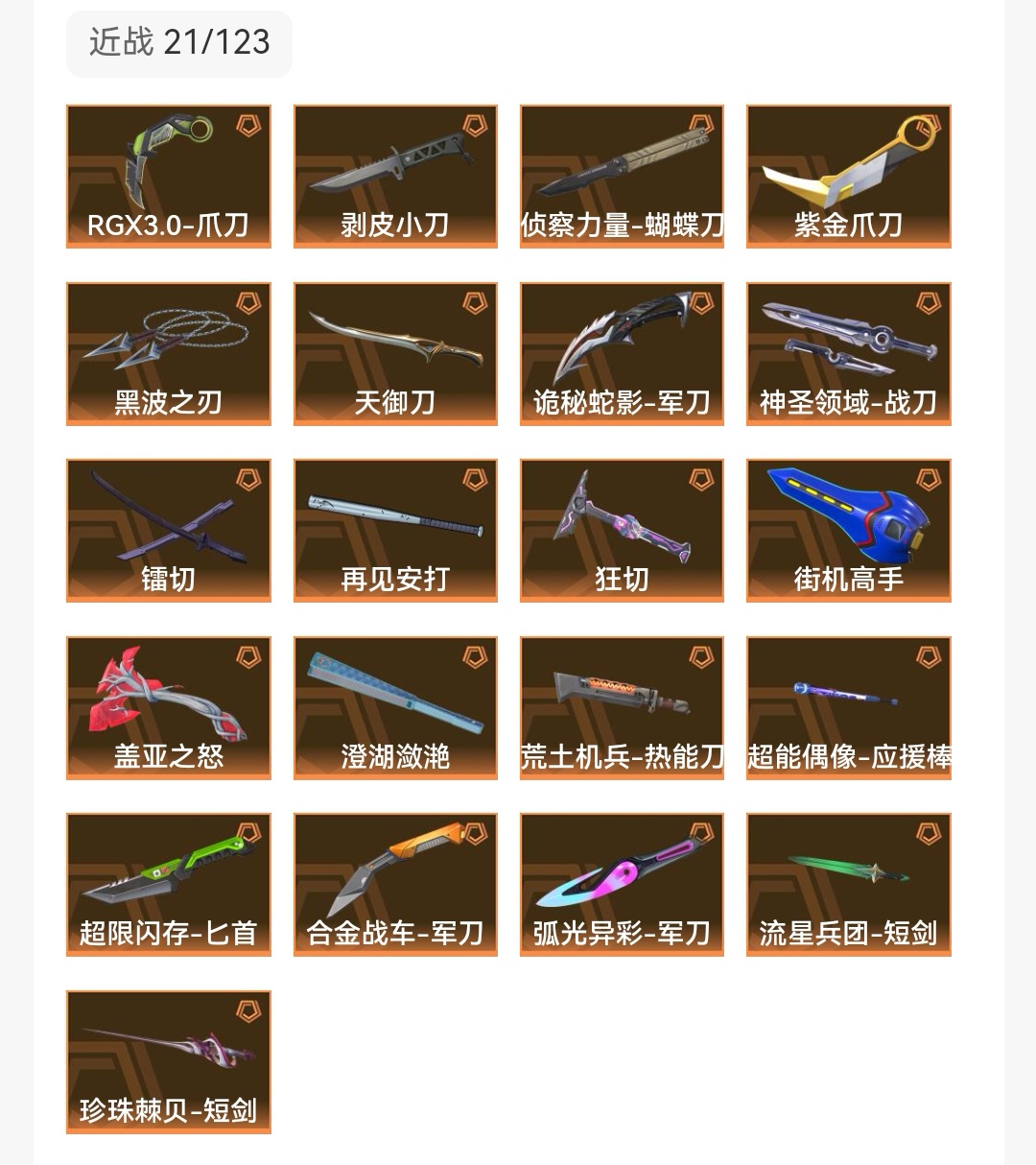Open the 紫金爪刀 tile
Screen dimensions: 1036x1165
coord(848,177)
